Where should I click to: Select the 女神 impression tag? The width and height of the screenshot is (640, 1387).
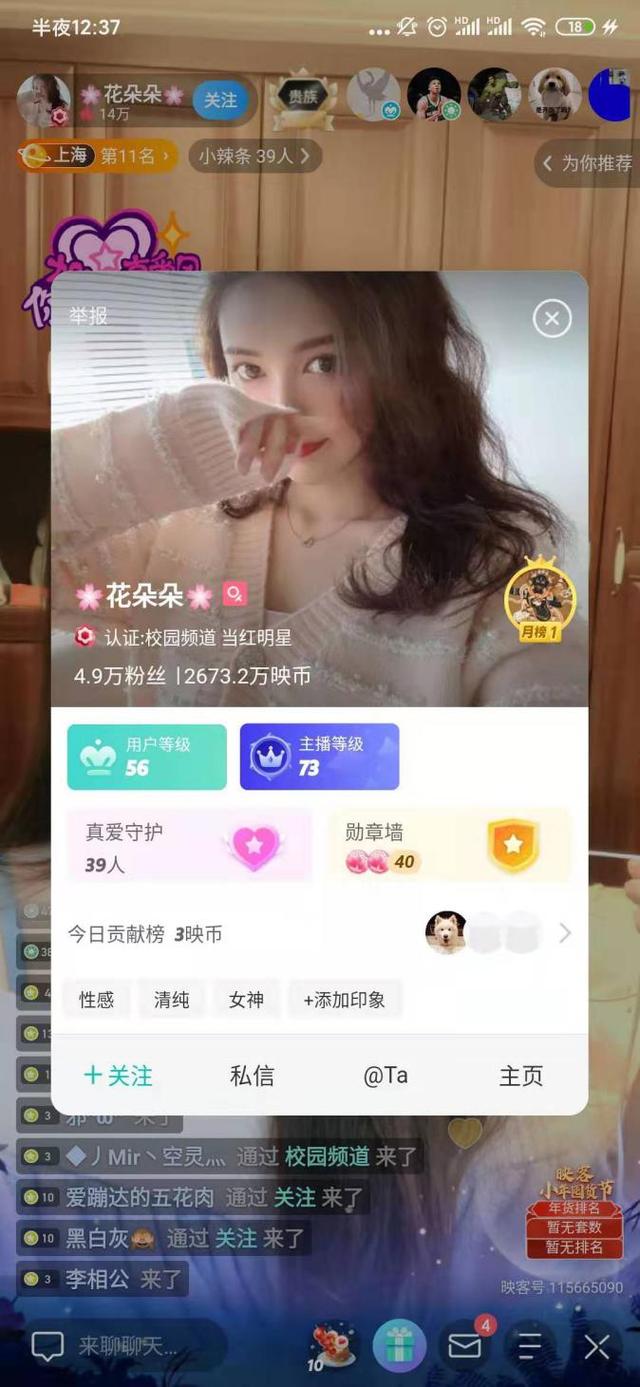[x=246, y=1000]
